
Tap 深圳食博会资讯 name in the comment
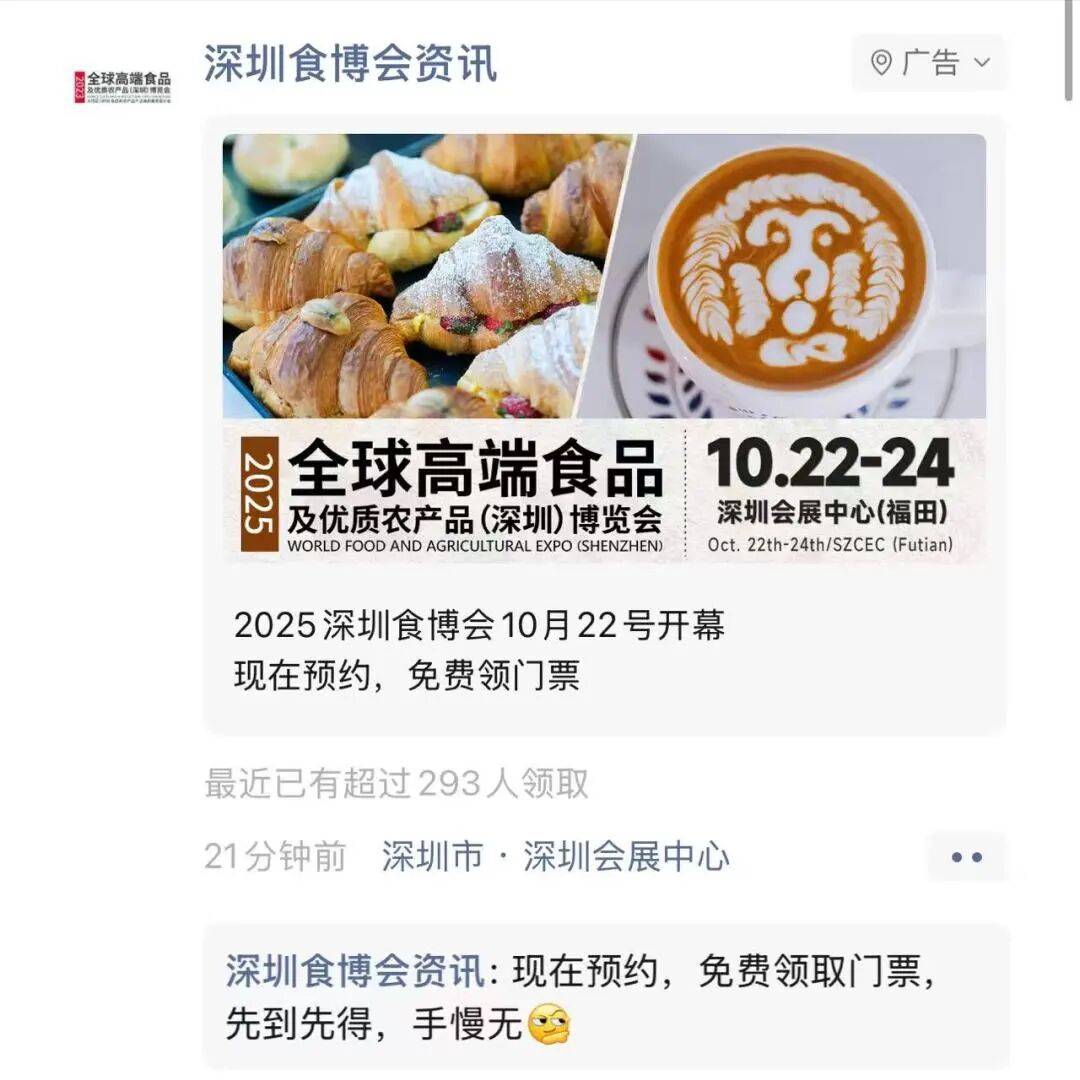(x=356, y=971)
